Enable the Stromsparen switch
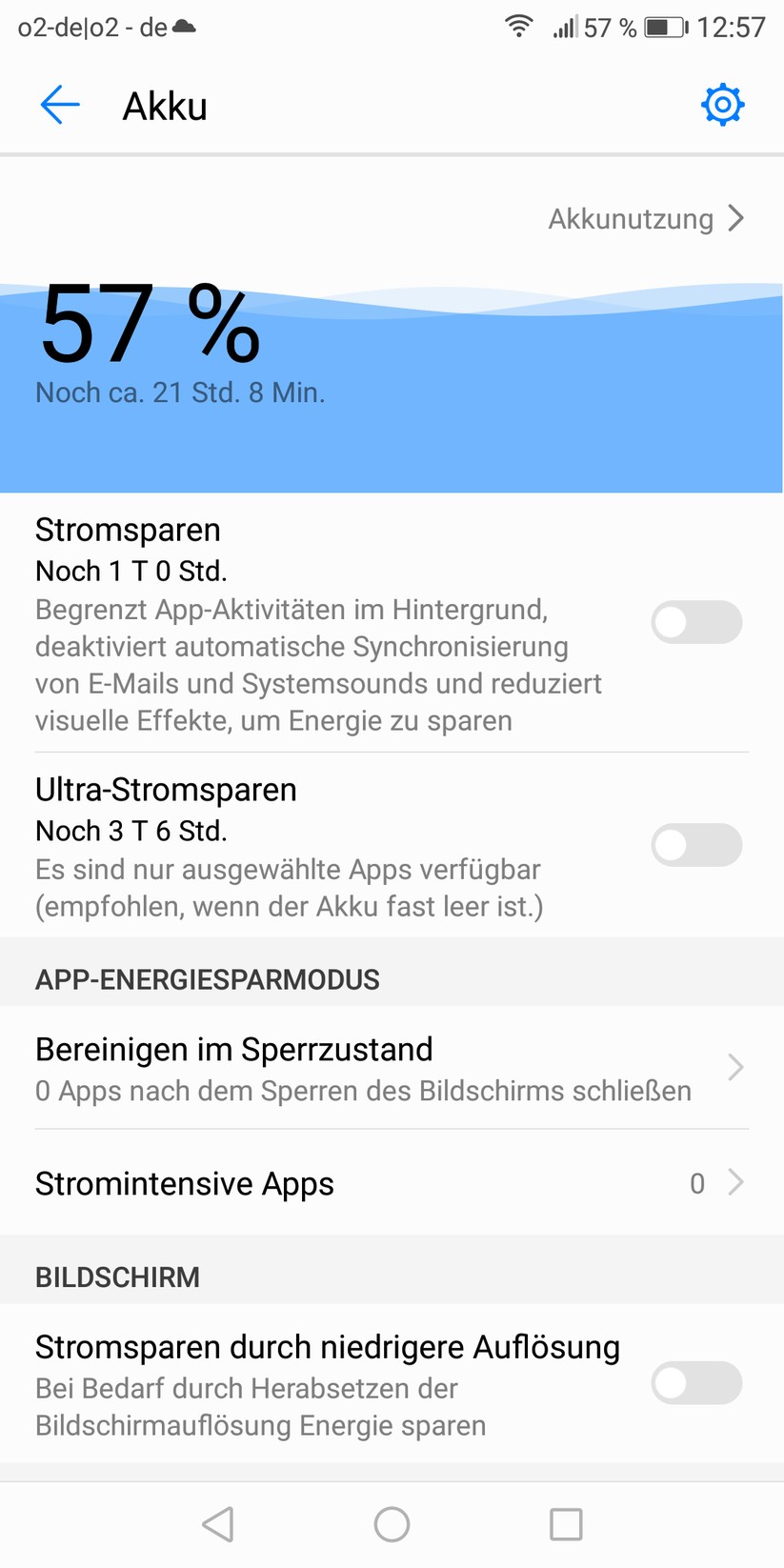Image resolution: width=784 pixels, height=1568 pixels. [696, 622]
